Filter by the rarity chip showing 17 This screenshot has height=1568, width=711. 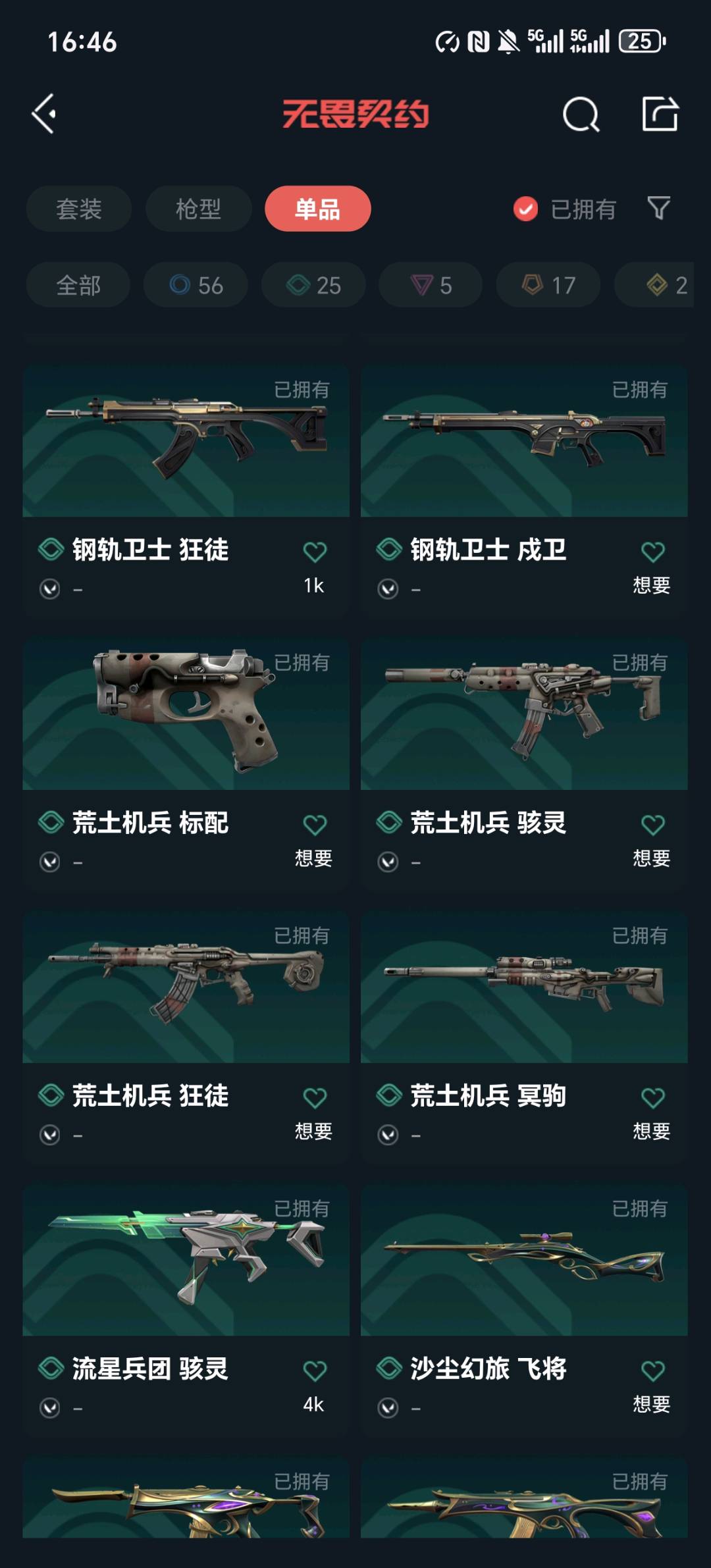(x=548, y=285)
